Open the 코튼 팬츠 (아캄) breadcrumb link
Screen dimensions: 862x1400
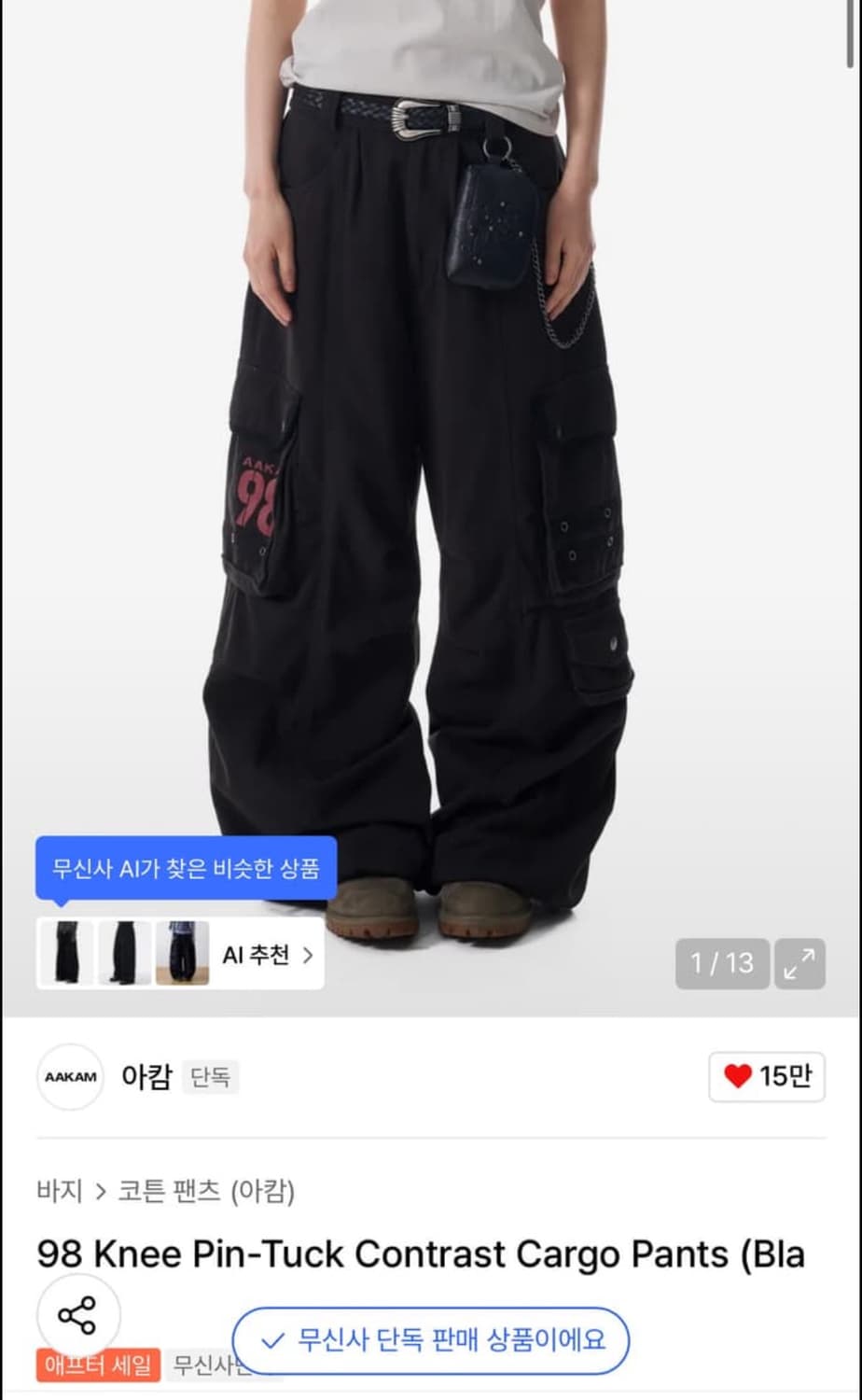click(x=202, y=1193)
